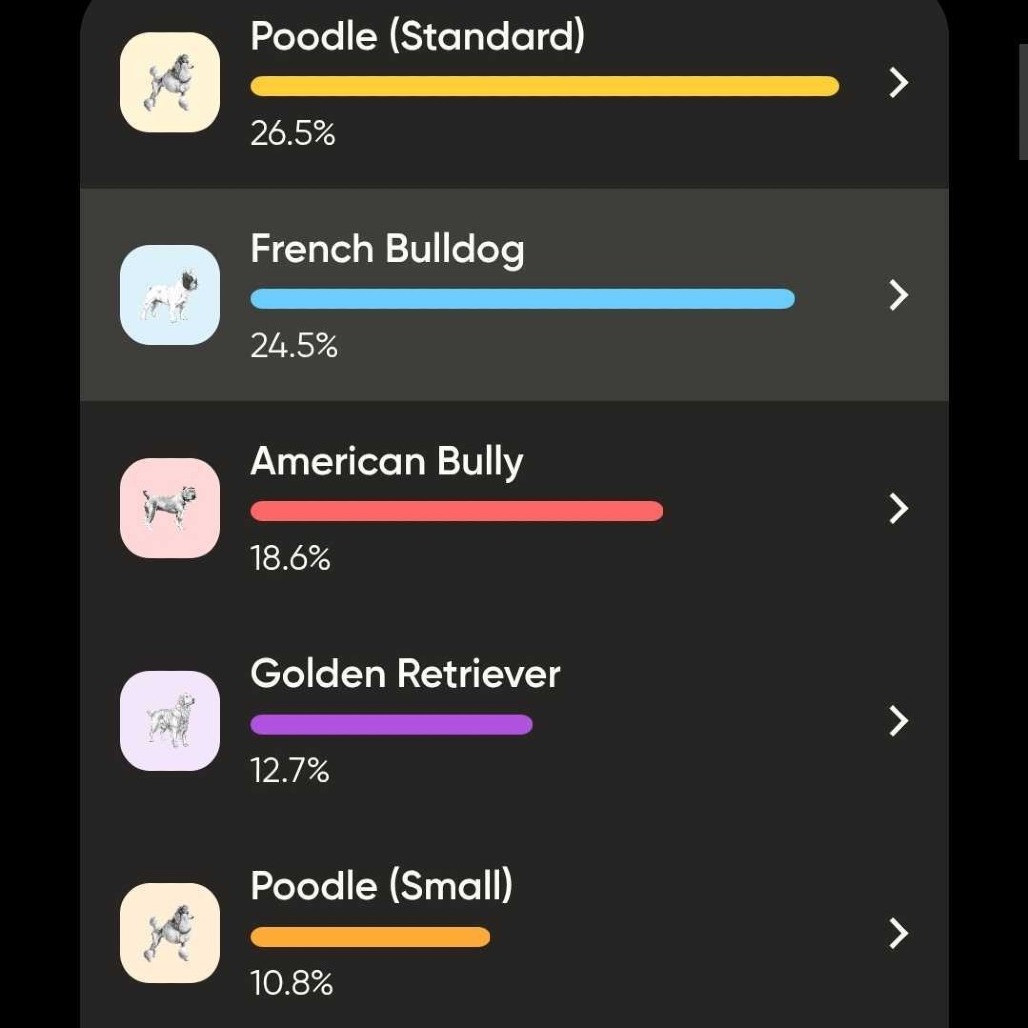Open Poodle (Small) breed details
Viewport: 1028px width, 1028px height.
(514, 927)
